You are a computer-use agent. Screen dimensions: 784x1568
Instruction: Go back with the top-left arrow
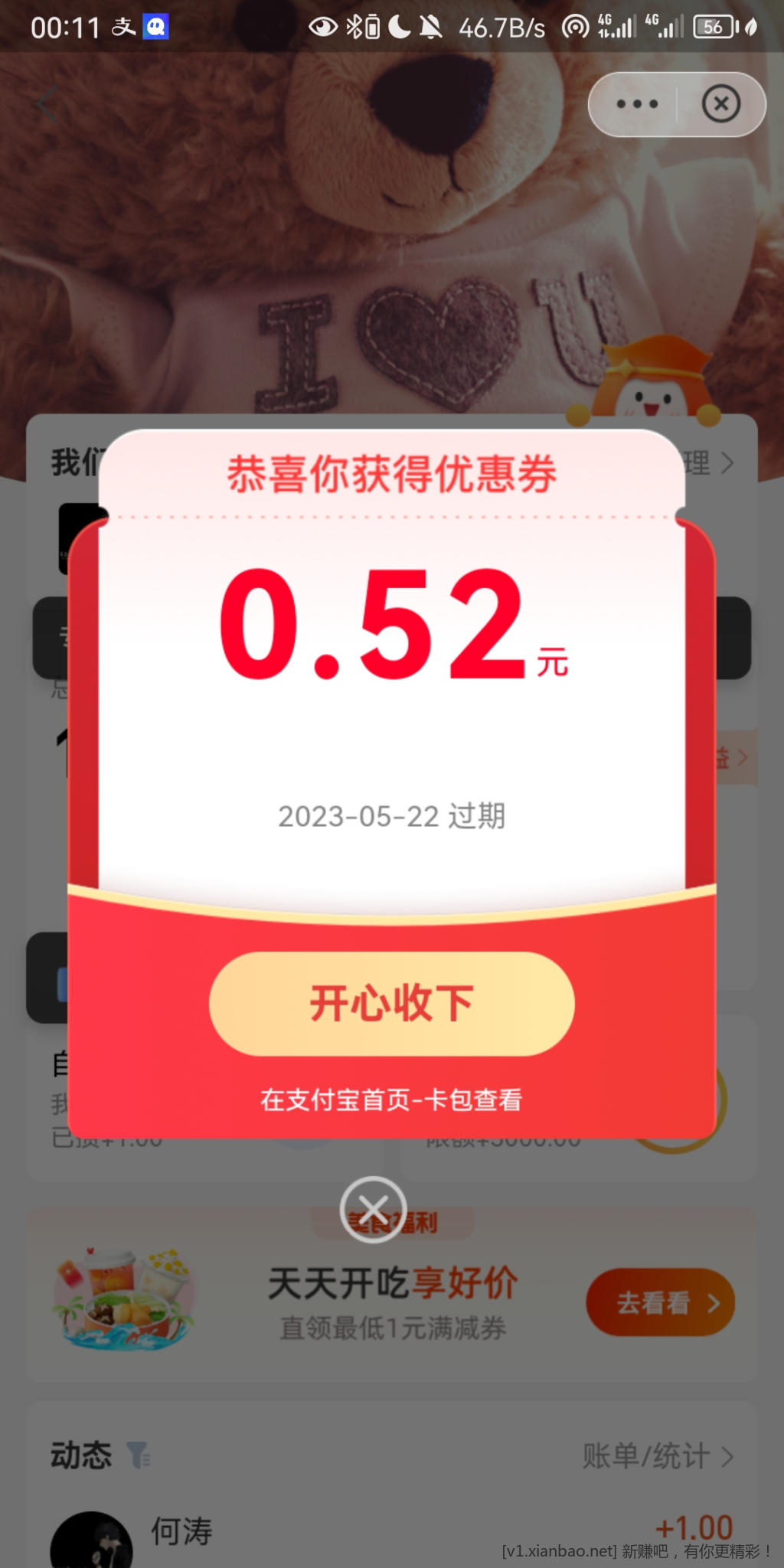pos(47,104)
